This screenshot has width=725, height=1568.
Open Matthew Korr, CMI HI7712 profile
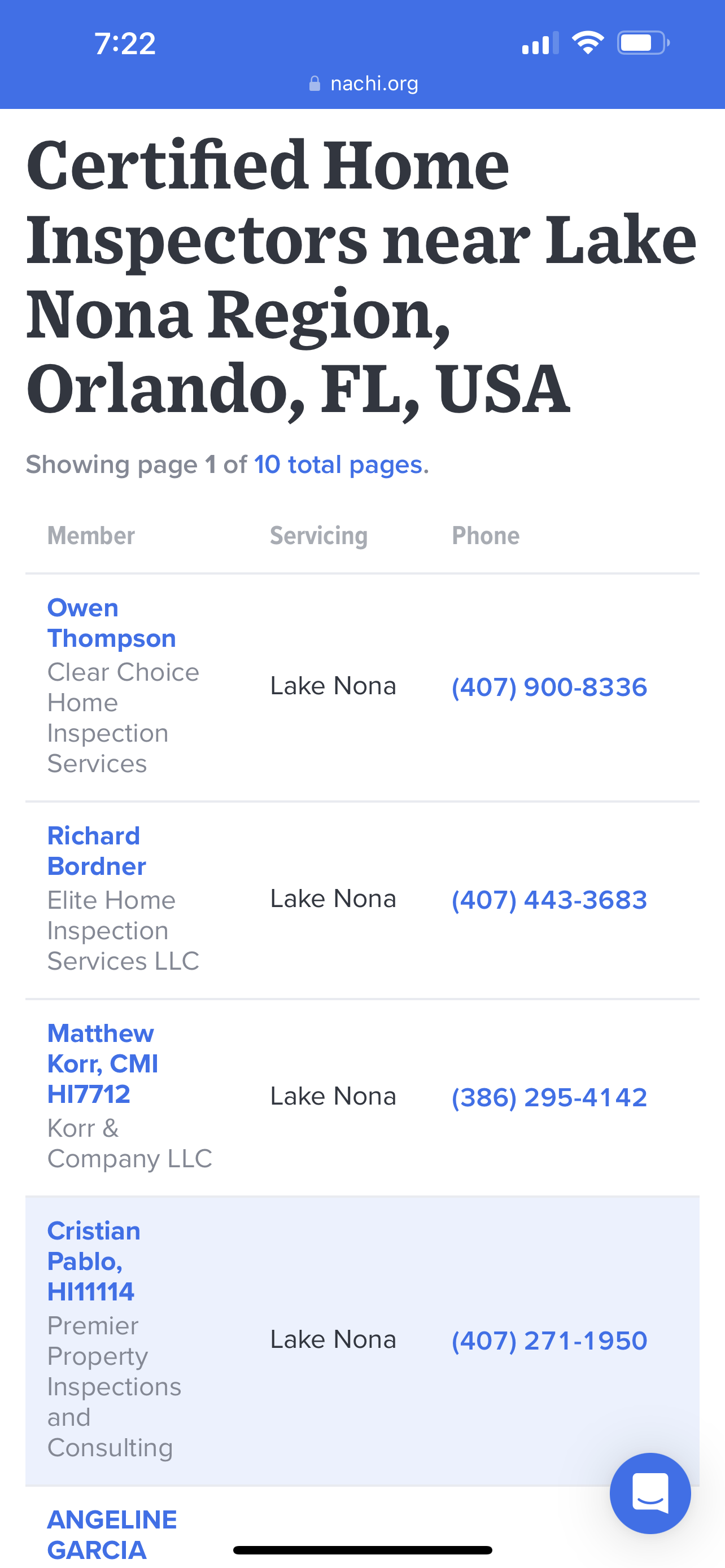(x=102, y=1063)
